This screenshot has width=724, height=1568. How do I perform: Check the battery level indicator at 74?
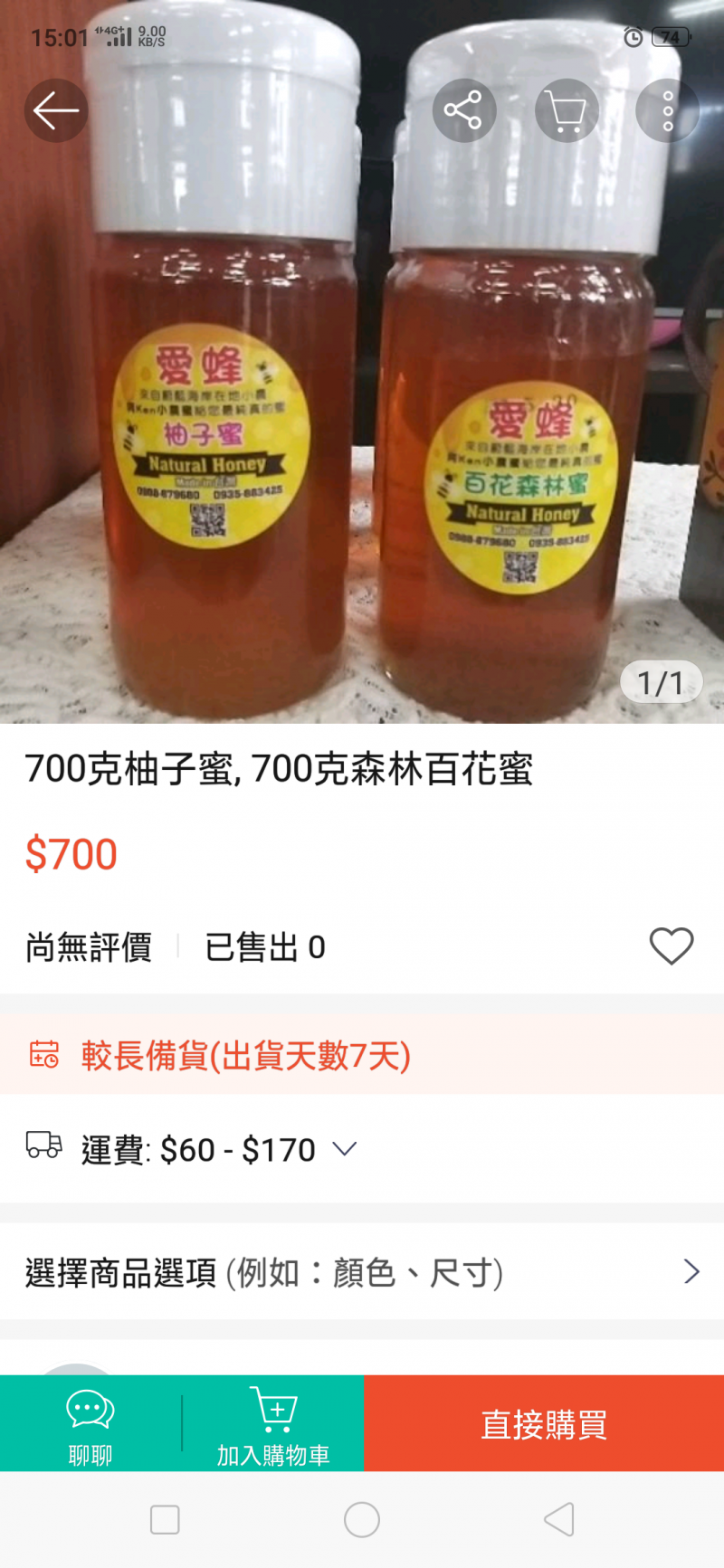click(x=670, y=38)
